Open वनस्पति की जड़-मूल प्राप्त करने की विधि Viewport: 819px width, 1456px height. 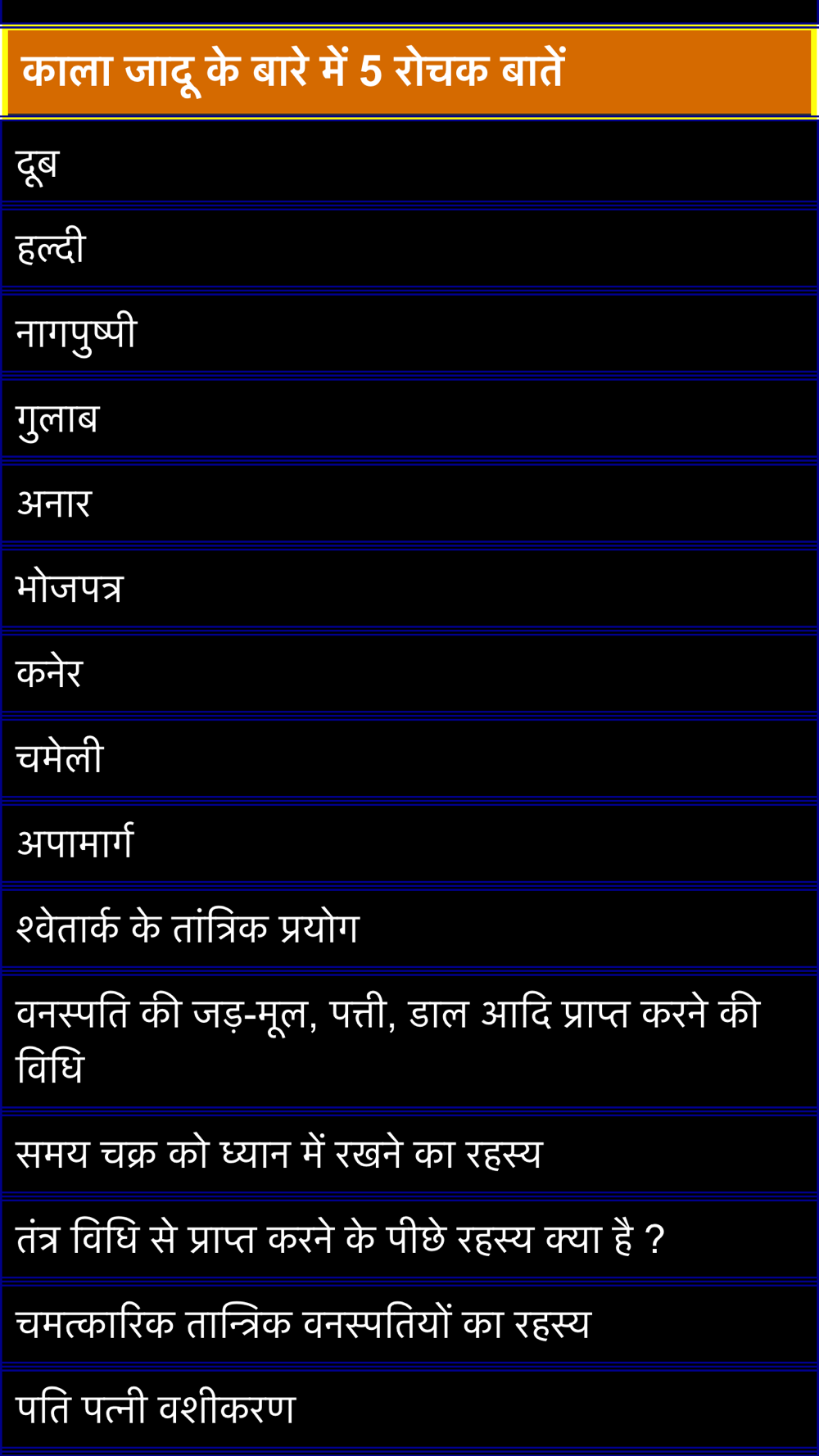(409, 1042)
